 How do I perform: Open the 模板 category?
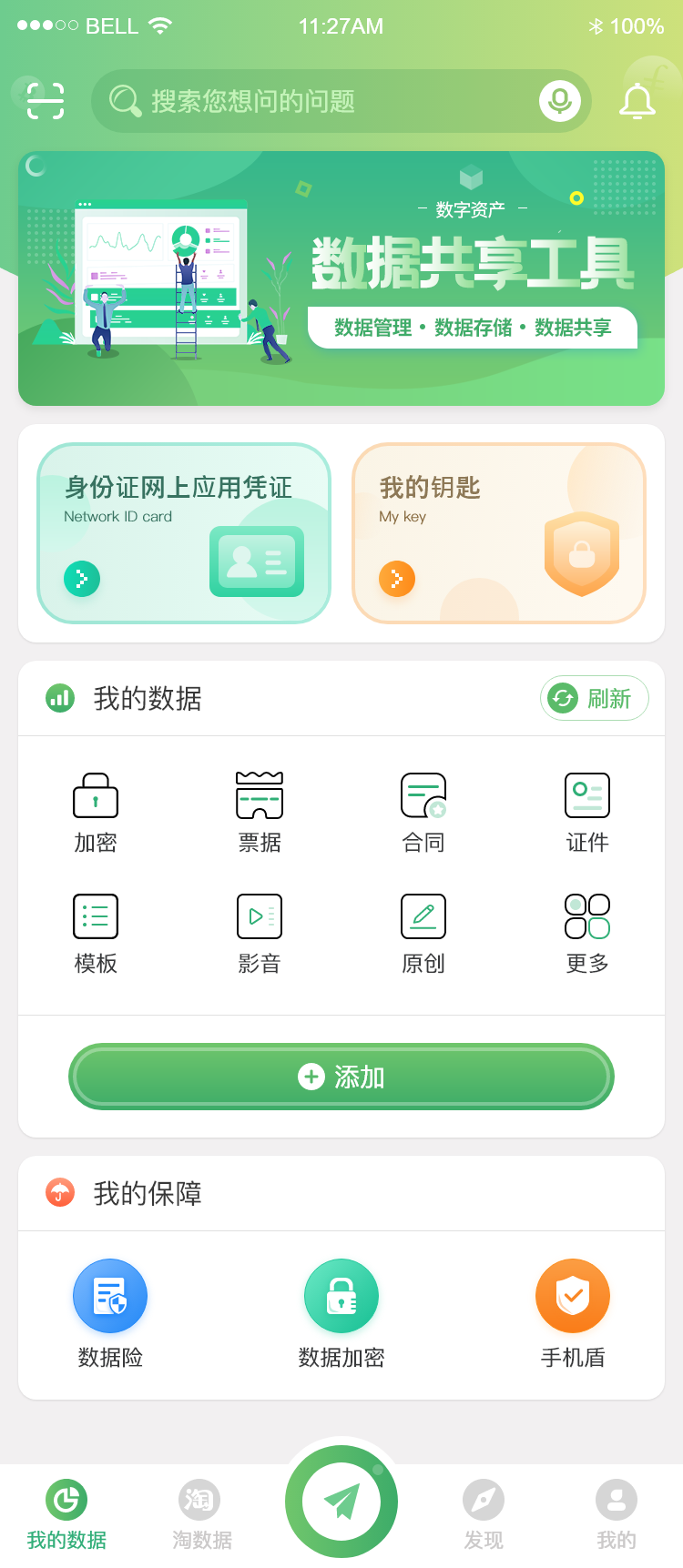point(96,933)
